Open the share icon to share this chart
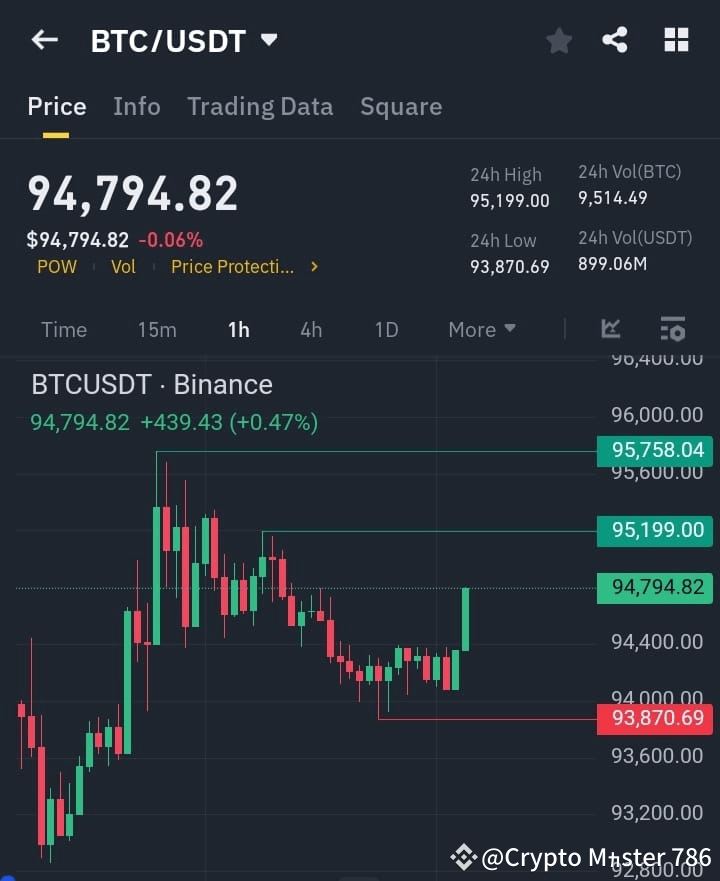Screen dimensions: 720x881 click(616, 40)
